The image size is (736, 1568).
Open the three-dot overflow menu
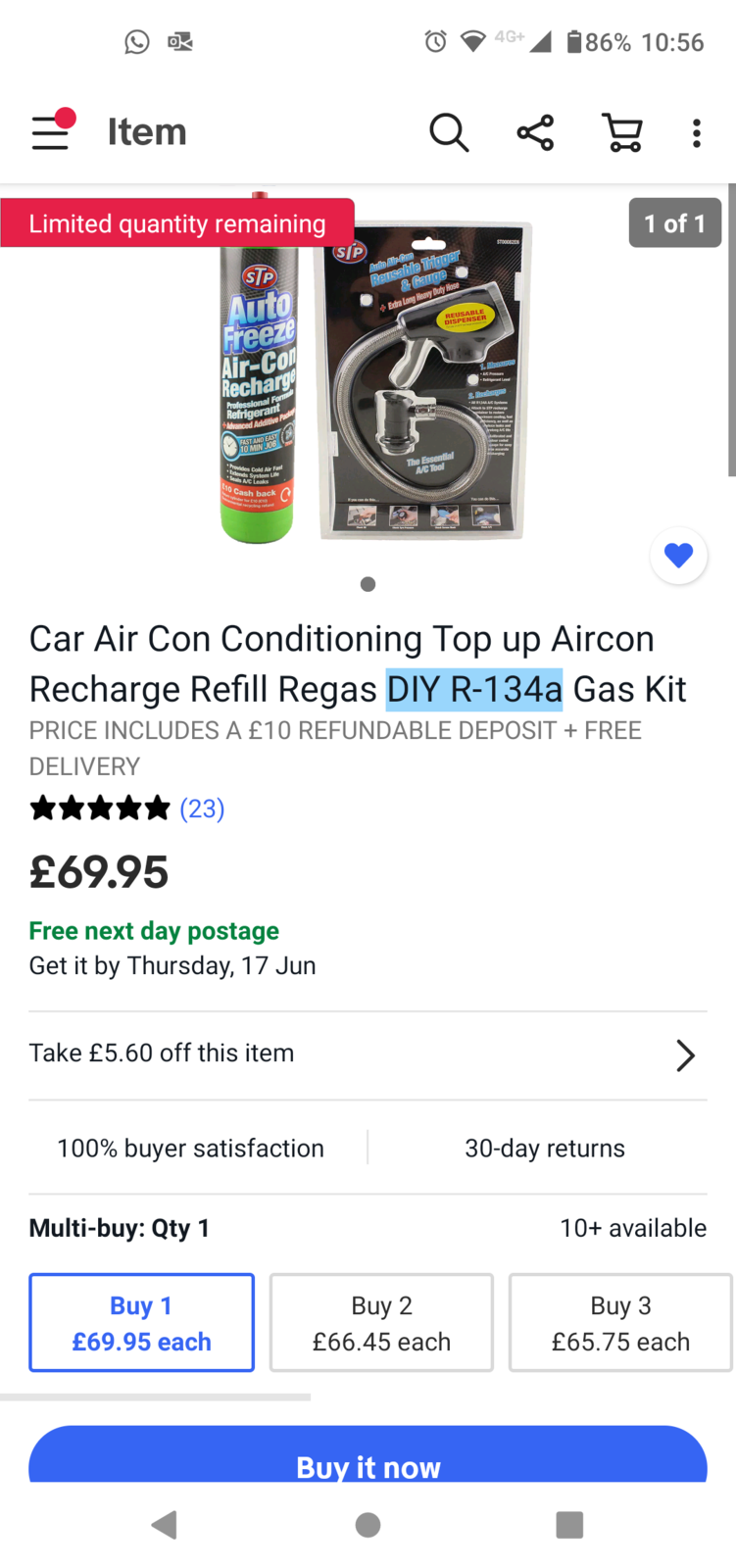point(697,131)
